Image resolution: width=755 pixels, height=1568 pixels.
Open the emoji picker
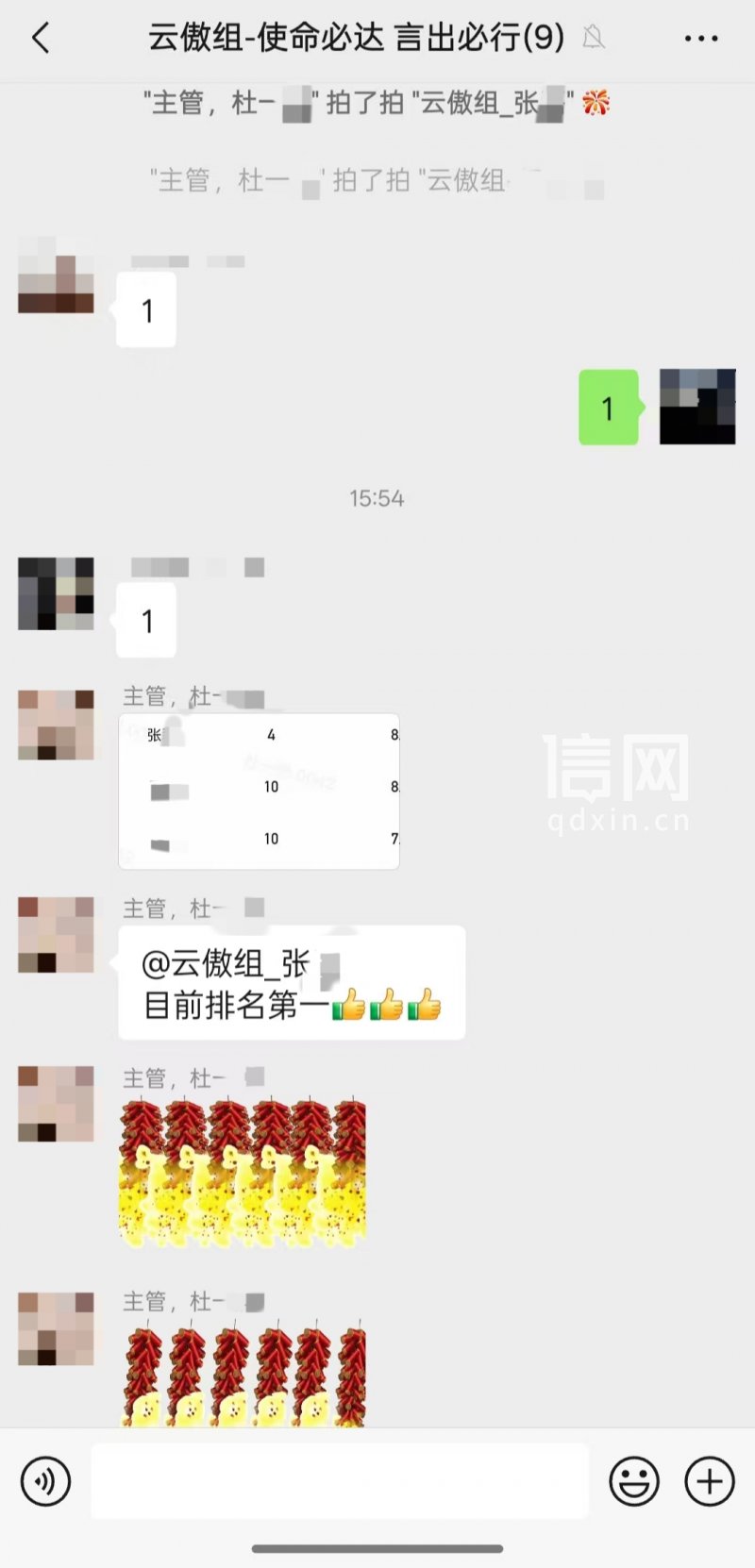[x=633, y=1481]
